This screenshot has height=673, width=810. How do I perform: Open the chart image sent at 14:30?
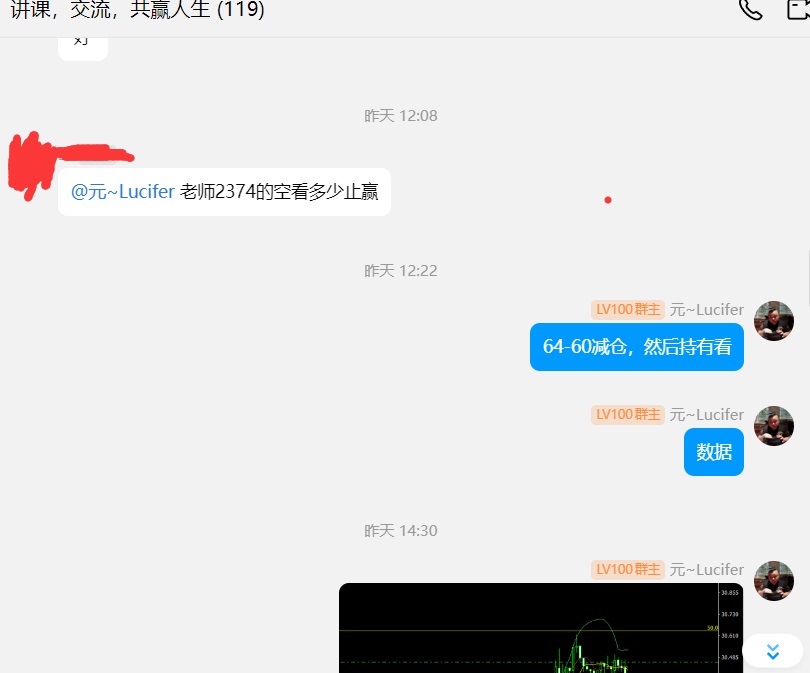pos(540,628)
